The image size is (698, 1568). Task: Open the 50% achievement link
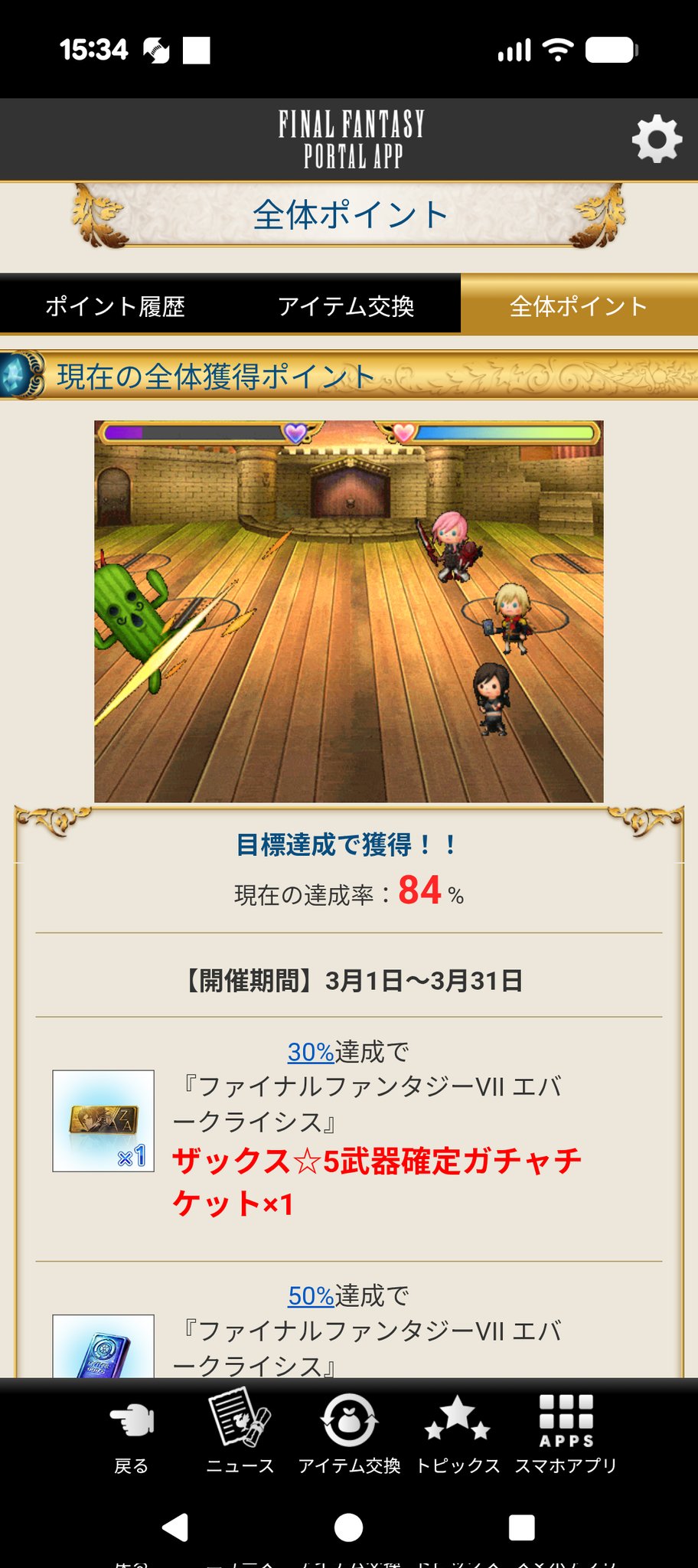311,1295
